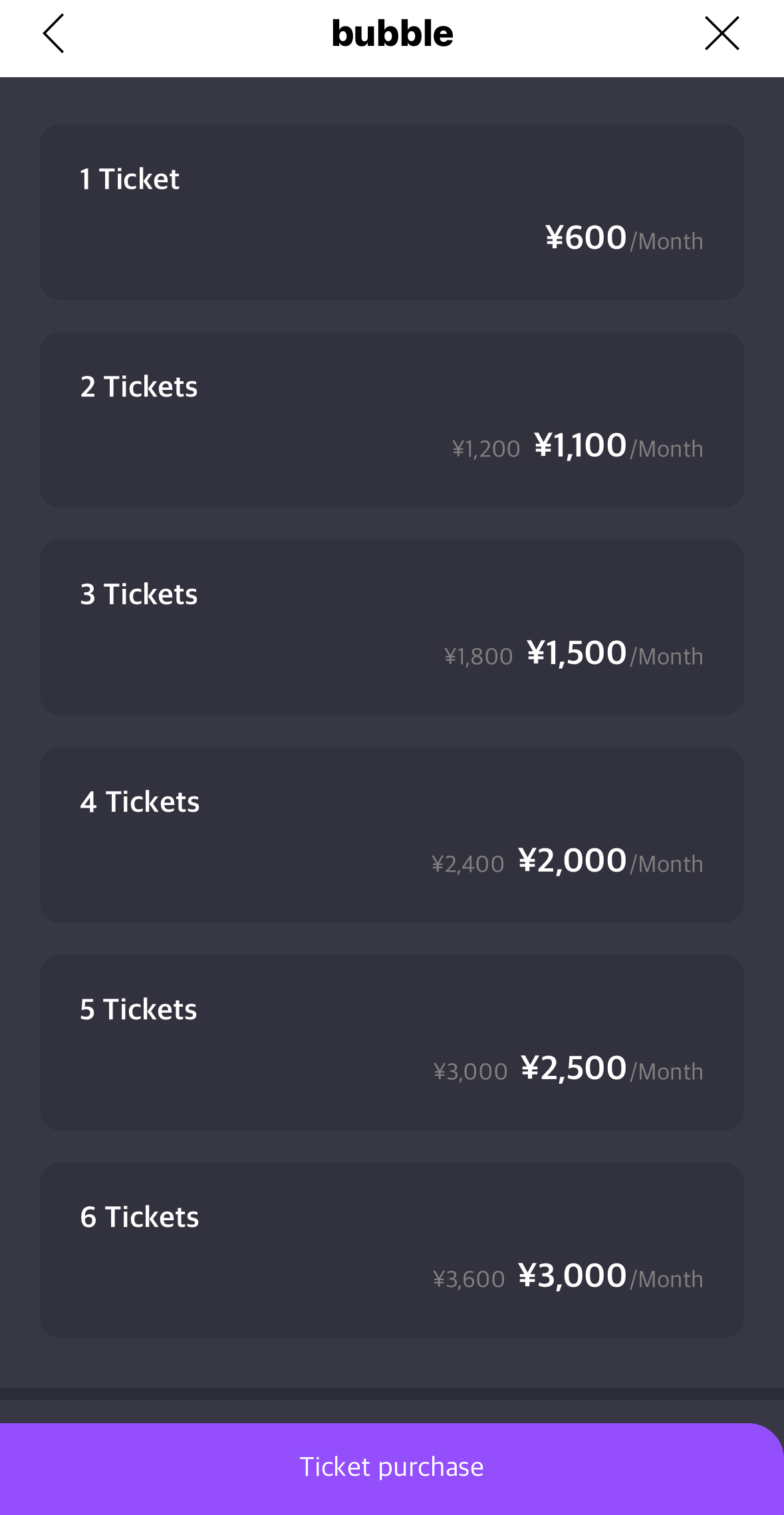Choose the 2 Tickets plan
784x1515 pixels.
392,420
